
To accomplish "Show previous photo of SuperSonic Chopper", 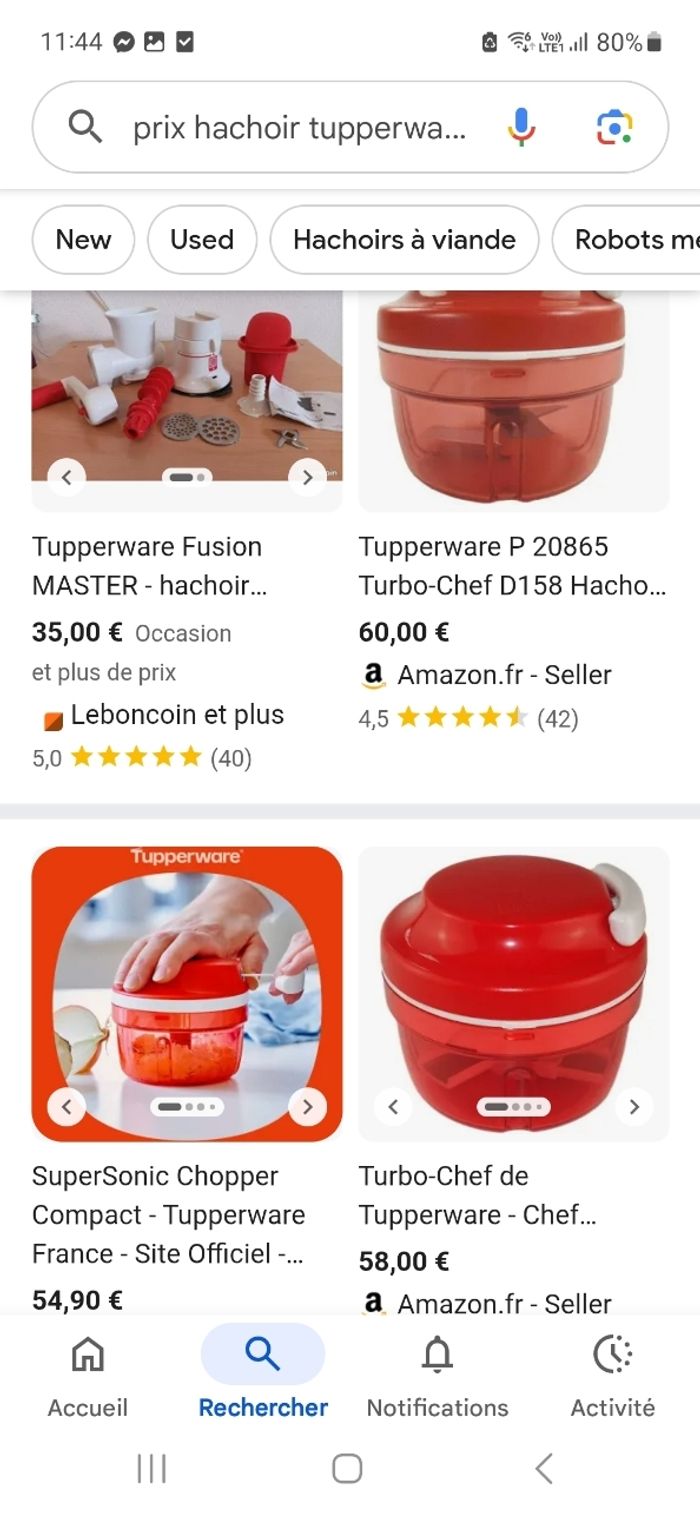I will [x=67, y=1106].
